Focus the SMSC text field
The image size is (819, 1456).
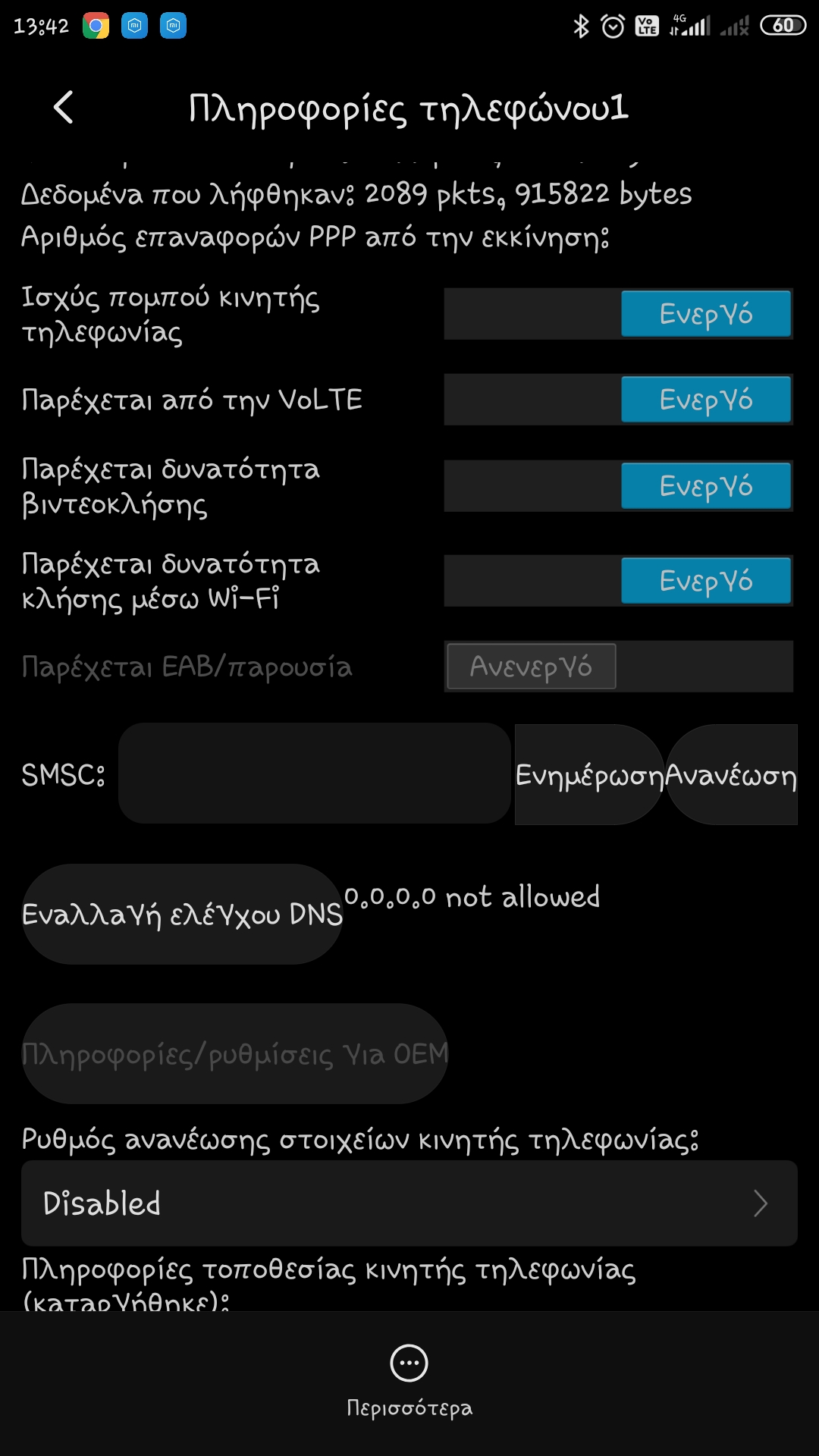314,773
